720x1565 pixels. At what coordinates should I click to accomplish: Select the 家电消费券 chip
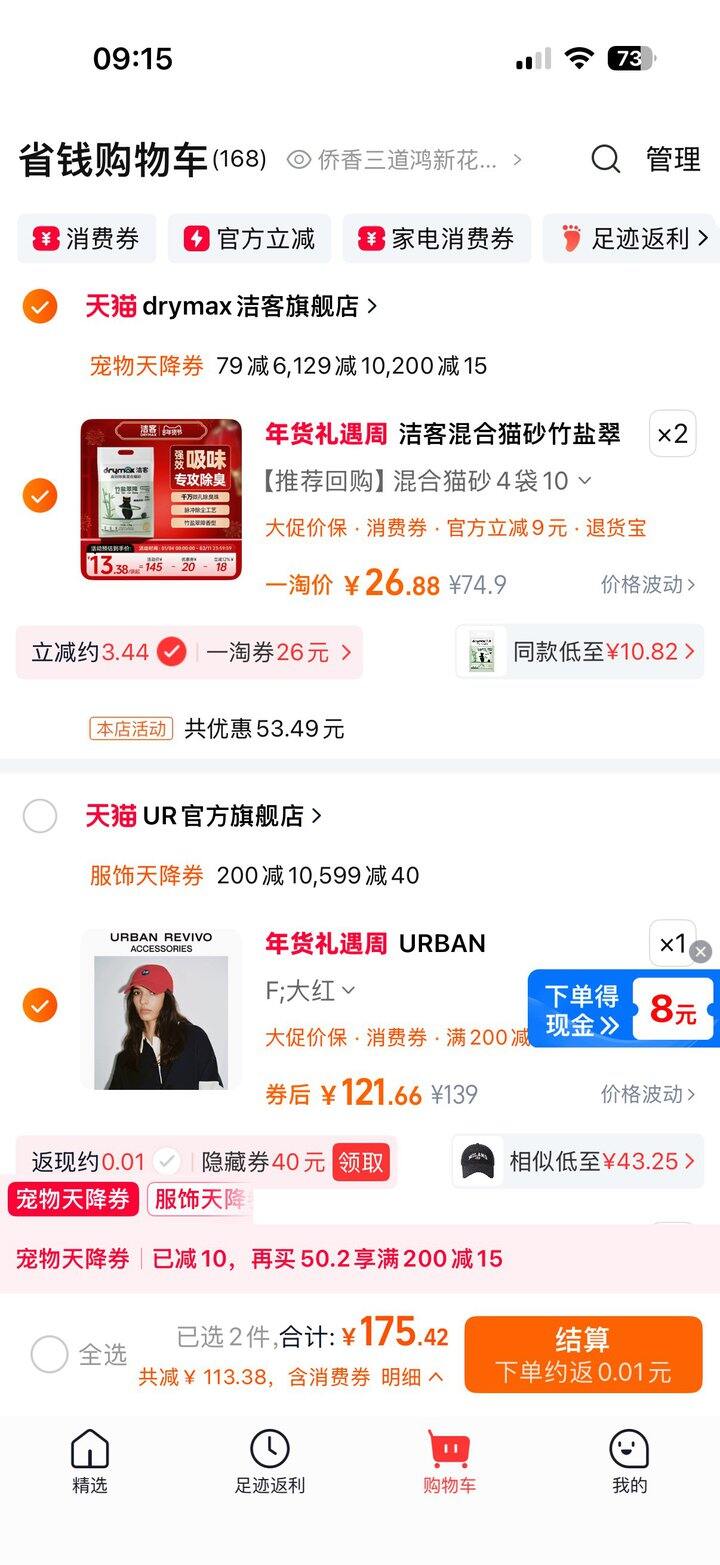[x=437, y=239]
